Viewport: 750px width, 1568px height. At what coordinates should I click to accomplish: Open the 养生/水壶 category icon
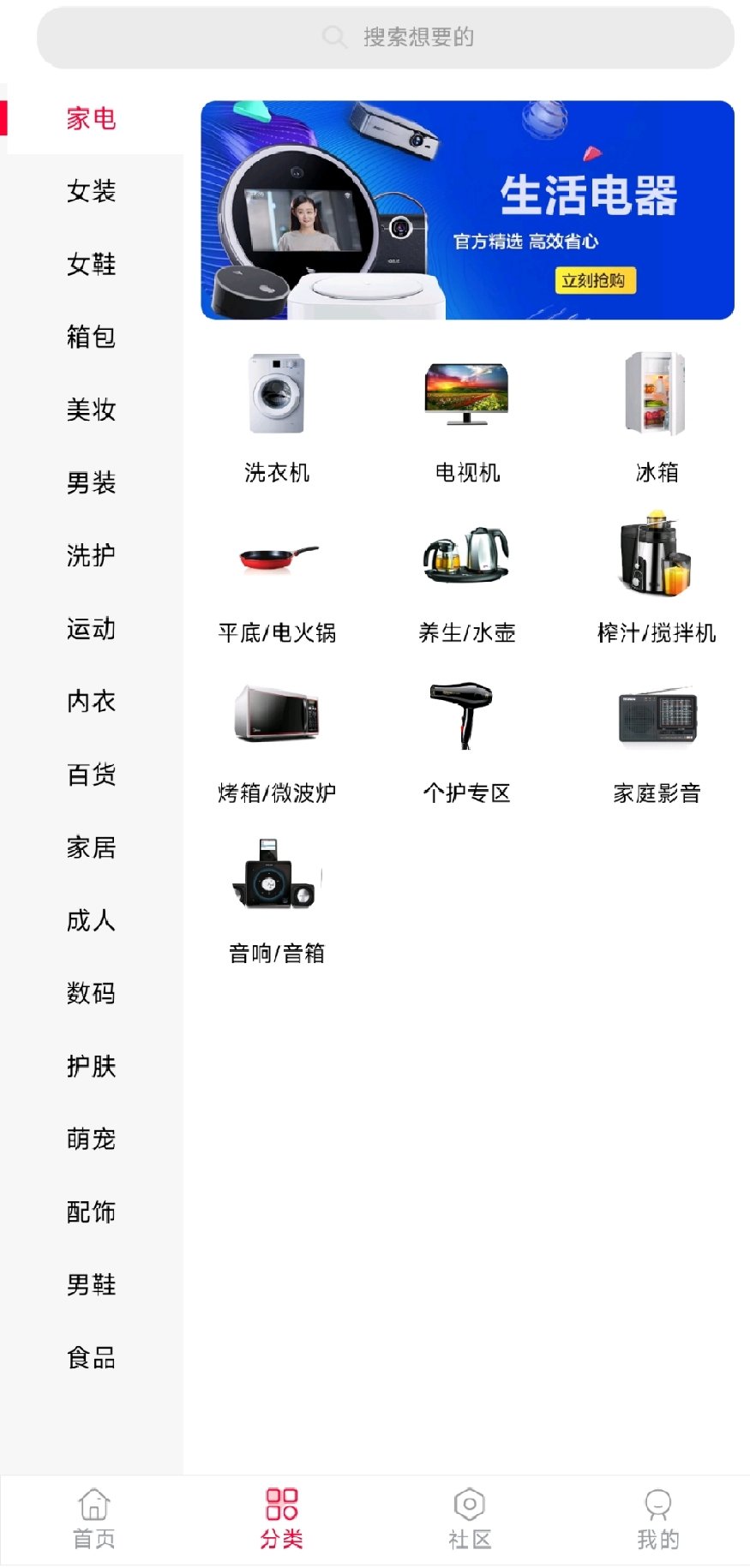[x=466, y=557]
